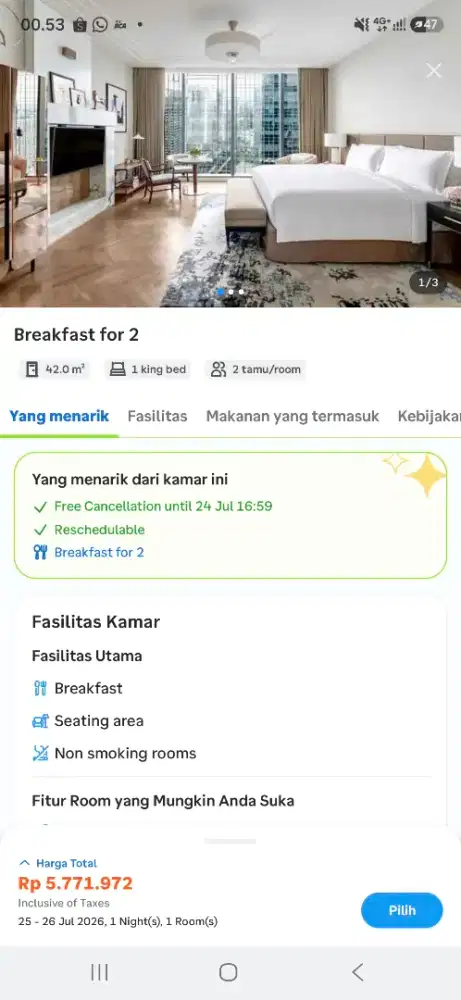The width and height of the screenshot is (461, 1000).
Task: Go to the home screen
Action: pos(228,973)
